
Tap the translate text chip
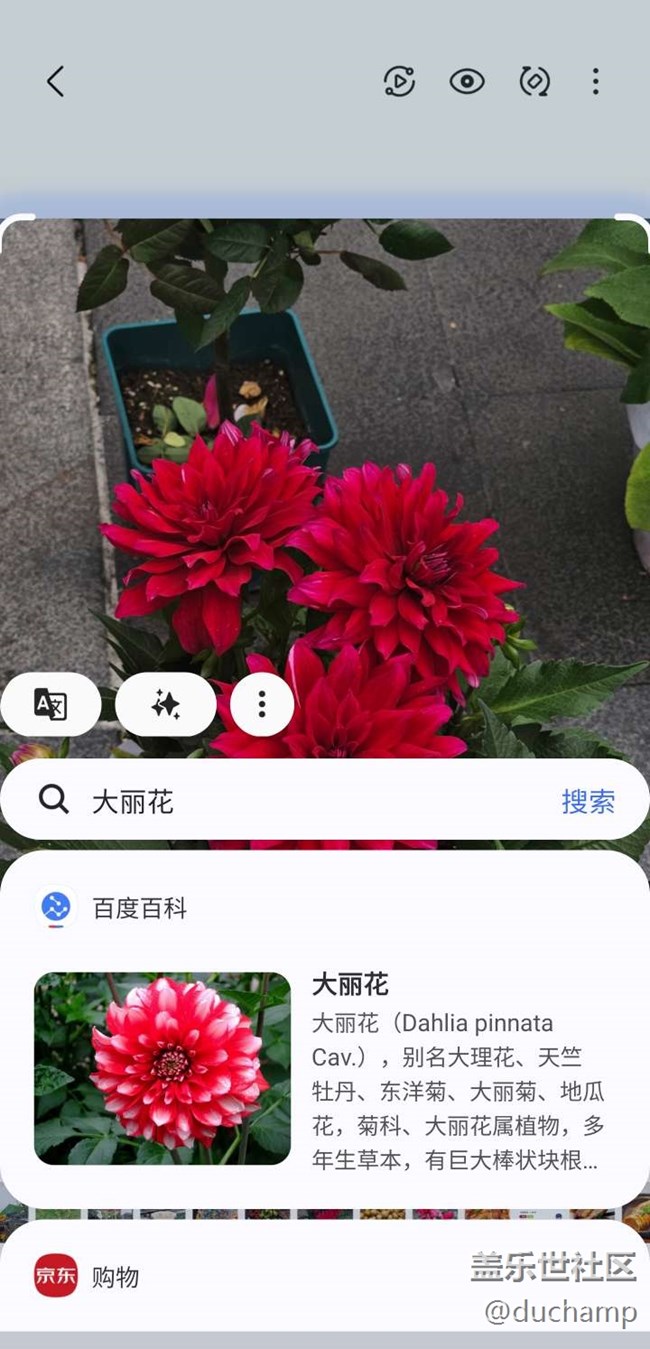click(50, 704)
